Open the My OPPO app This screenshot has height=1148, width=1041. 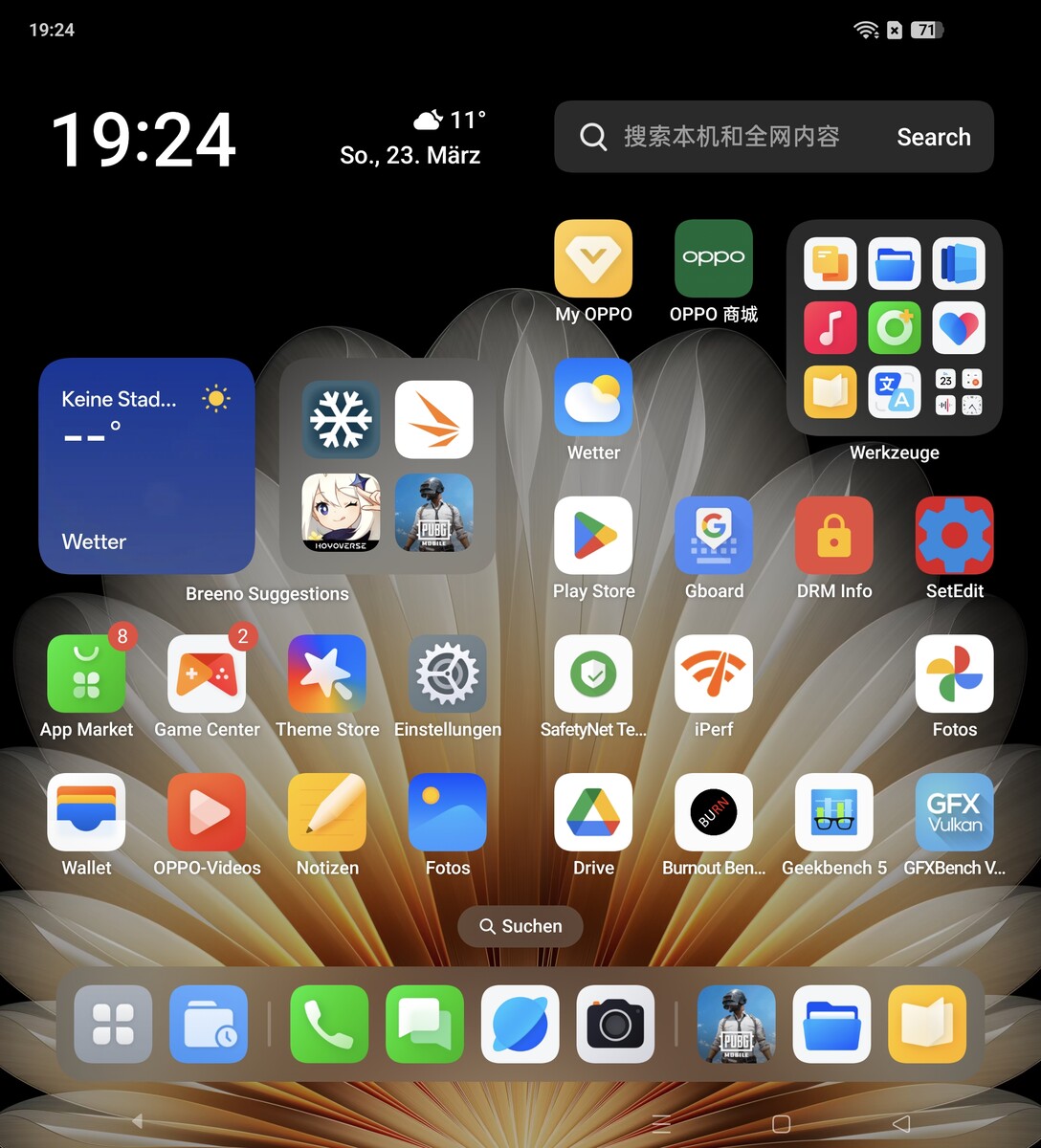click(593, 259)
